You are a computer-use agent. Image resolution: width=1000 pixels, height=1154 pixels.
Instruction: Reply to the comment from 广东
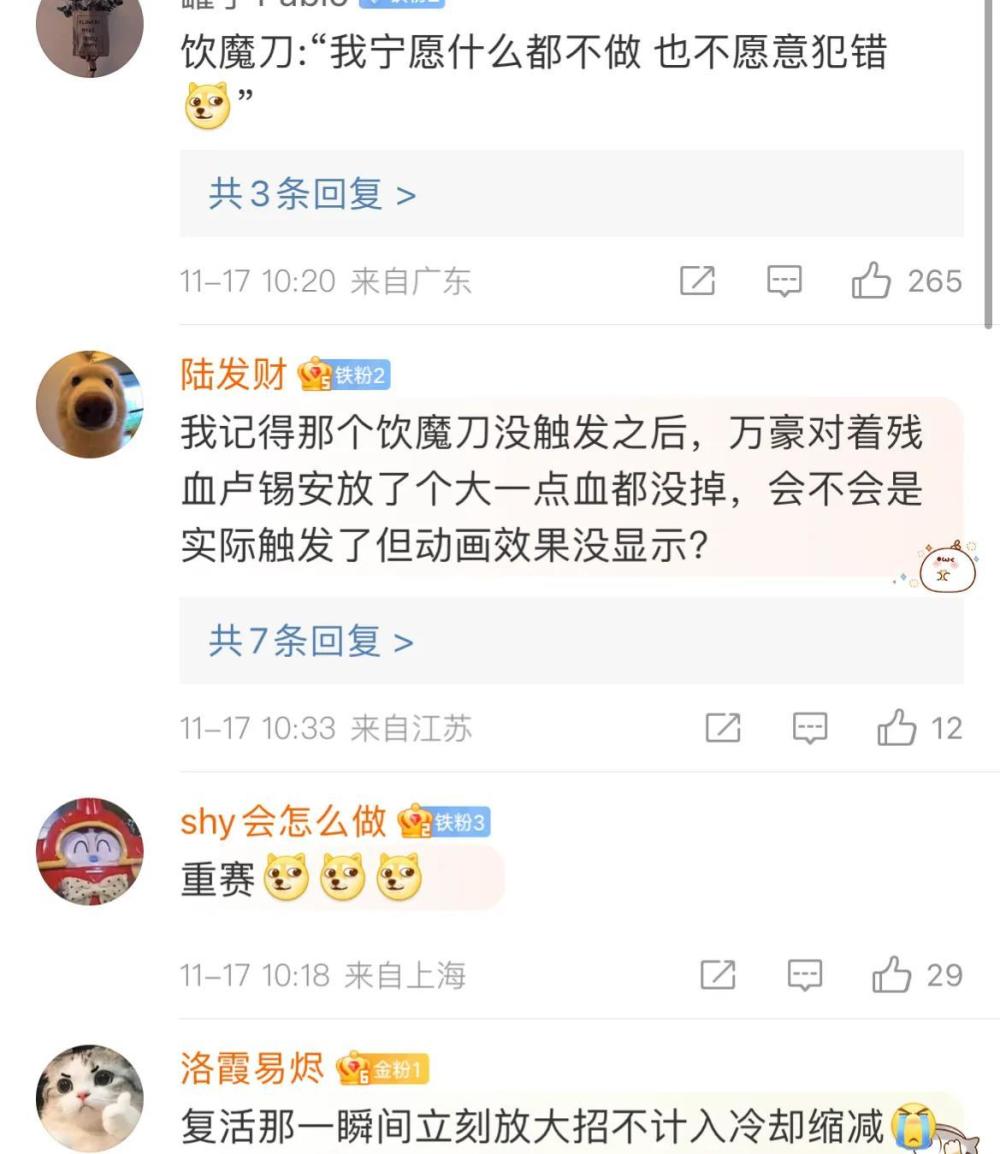784,281
